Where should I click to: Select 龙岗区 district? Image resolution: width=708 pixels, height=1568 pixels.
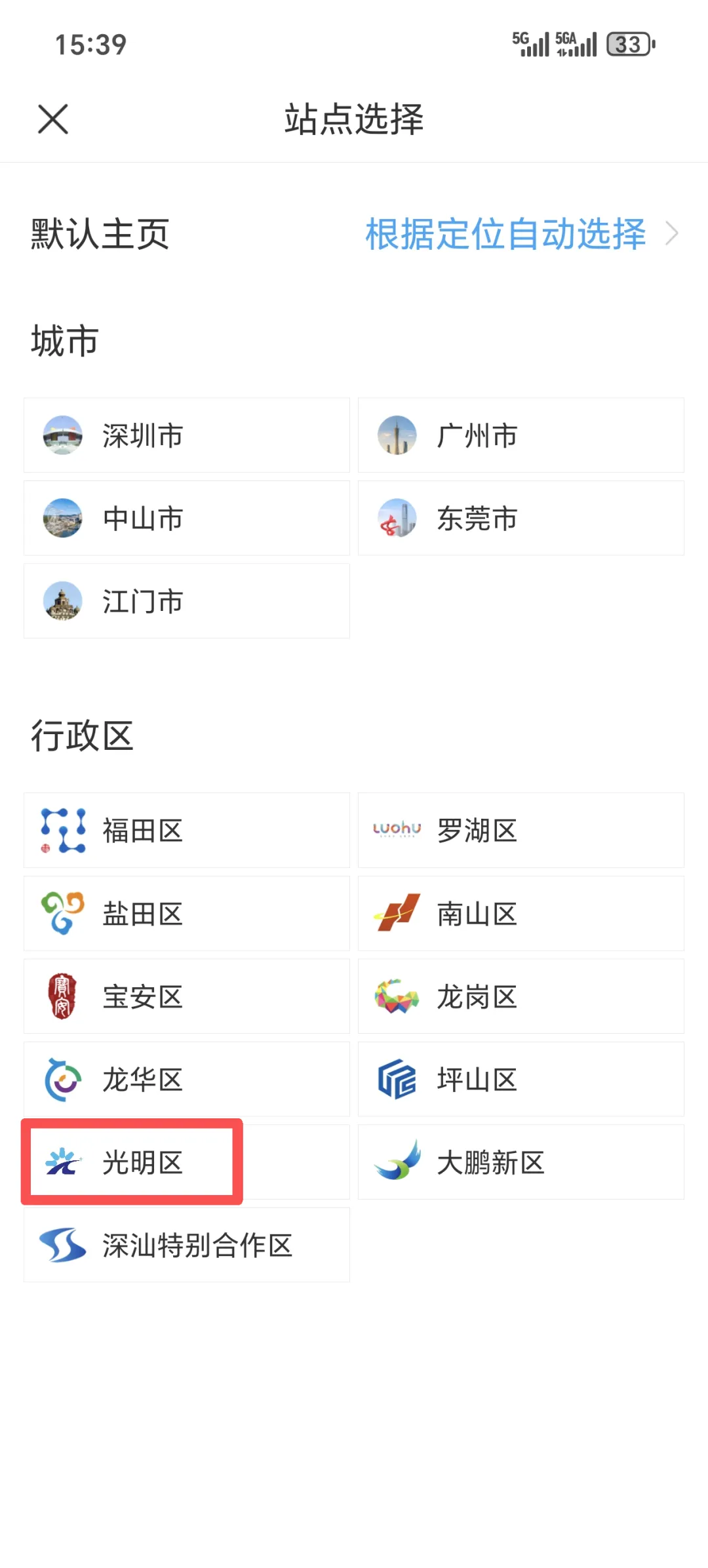pos(521,996)
